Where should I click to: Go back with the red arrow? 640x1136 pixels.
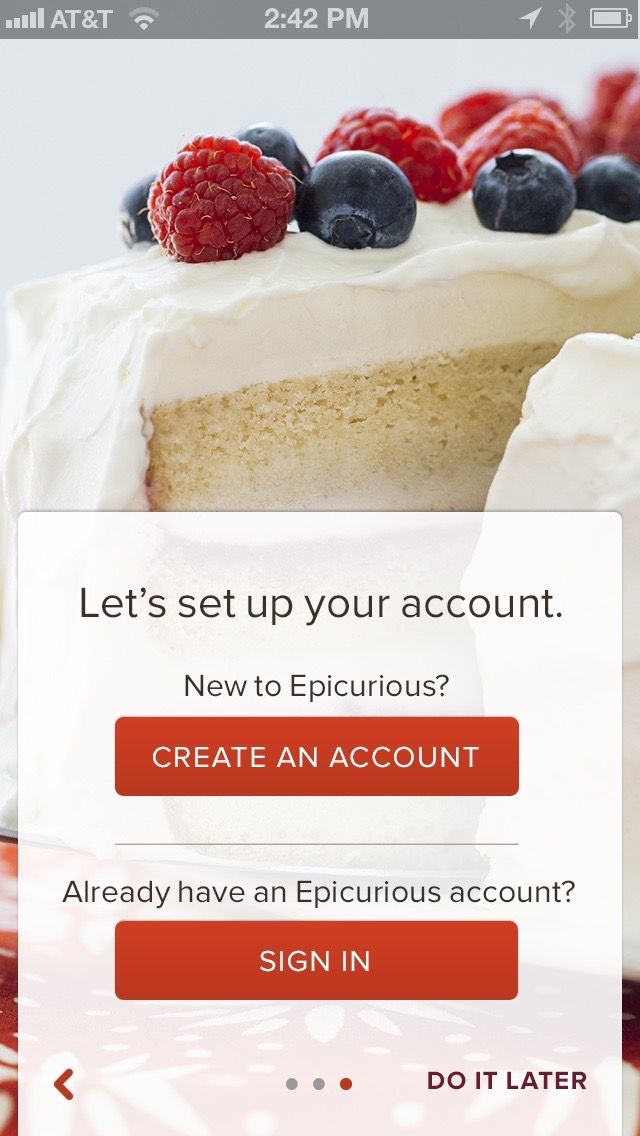[x=64, y=1083]
